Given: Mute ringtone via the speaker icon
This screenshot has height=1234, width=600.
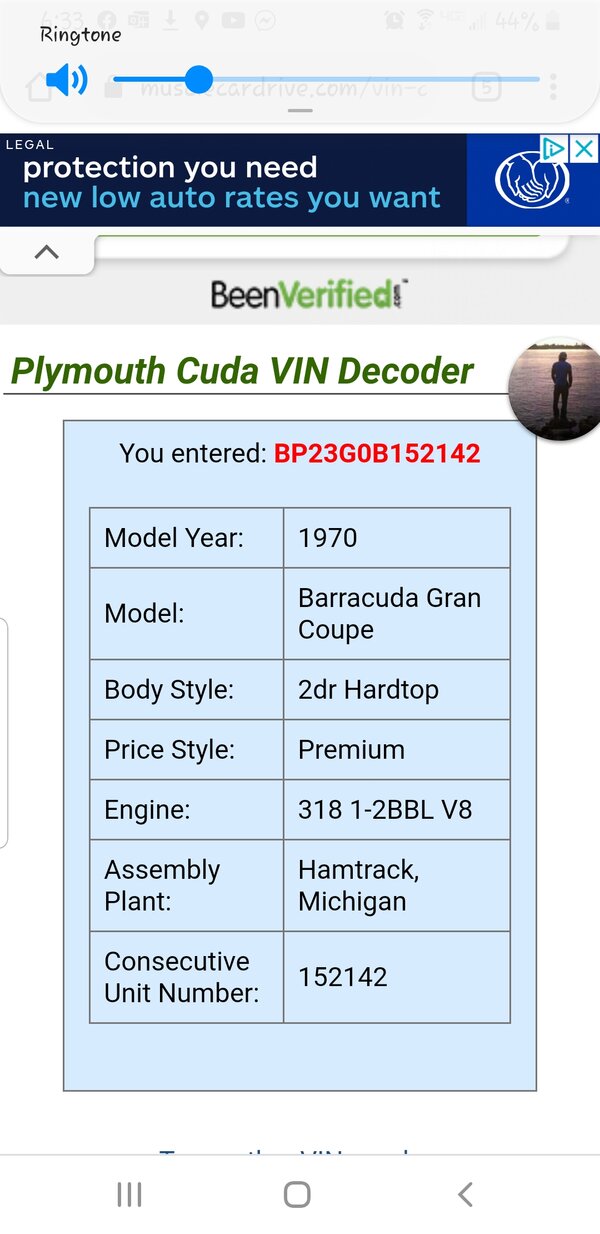Looking at the screenshot, I should pos(66,80).
